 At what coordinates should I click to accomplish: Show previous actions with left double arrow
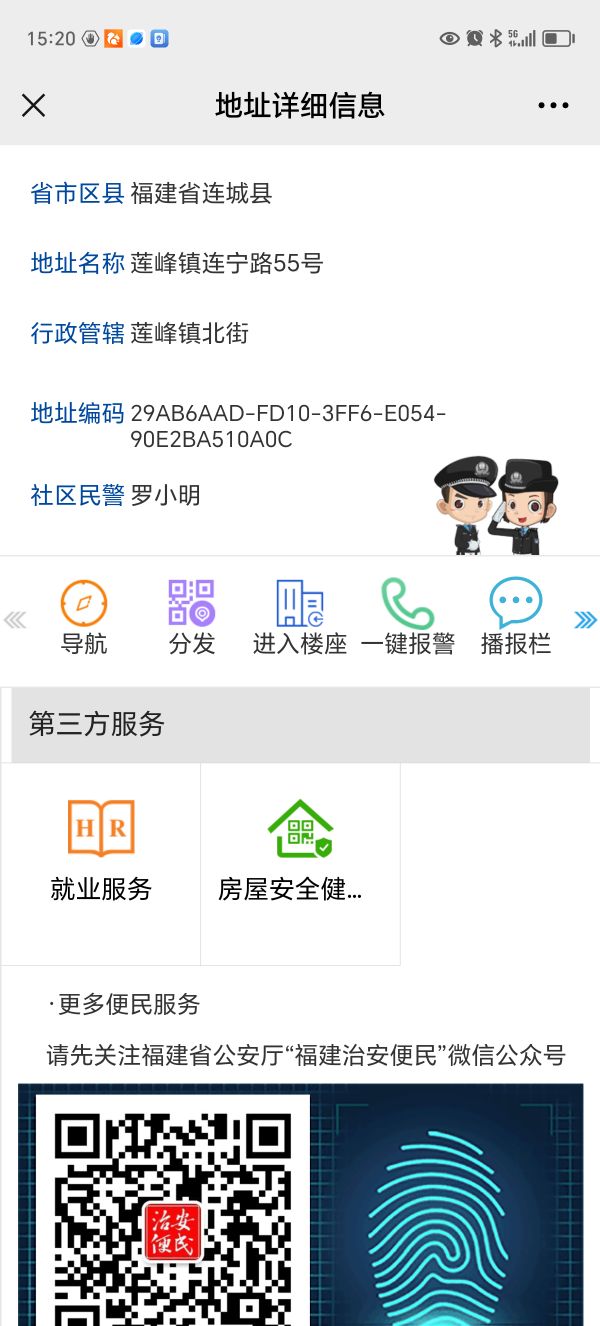15,620
